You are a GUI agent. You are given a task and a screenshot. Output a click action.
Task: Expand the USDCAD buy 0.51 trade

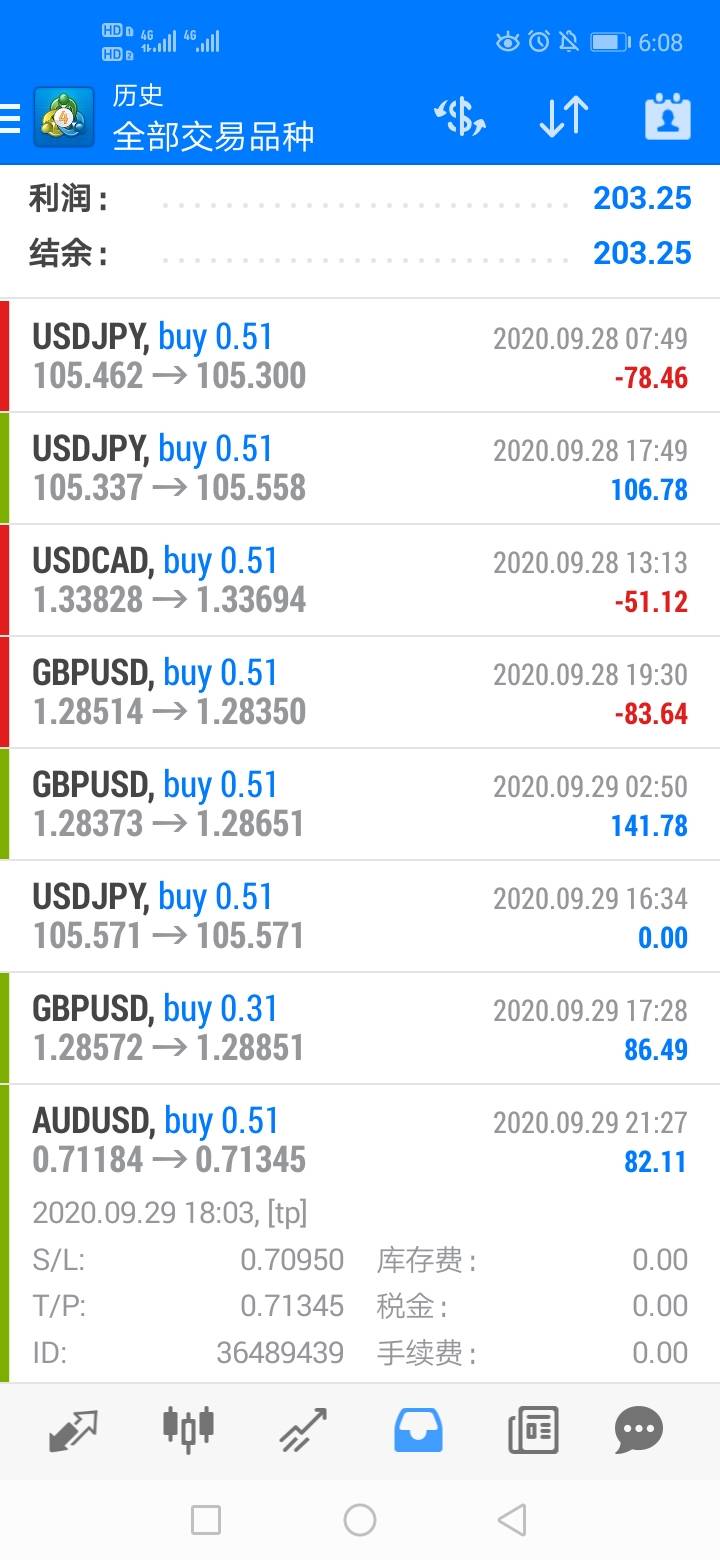pyautogui.click(x=360, y=580)
